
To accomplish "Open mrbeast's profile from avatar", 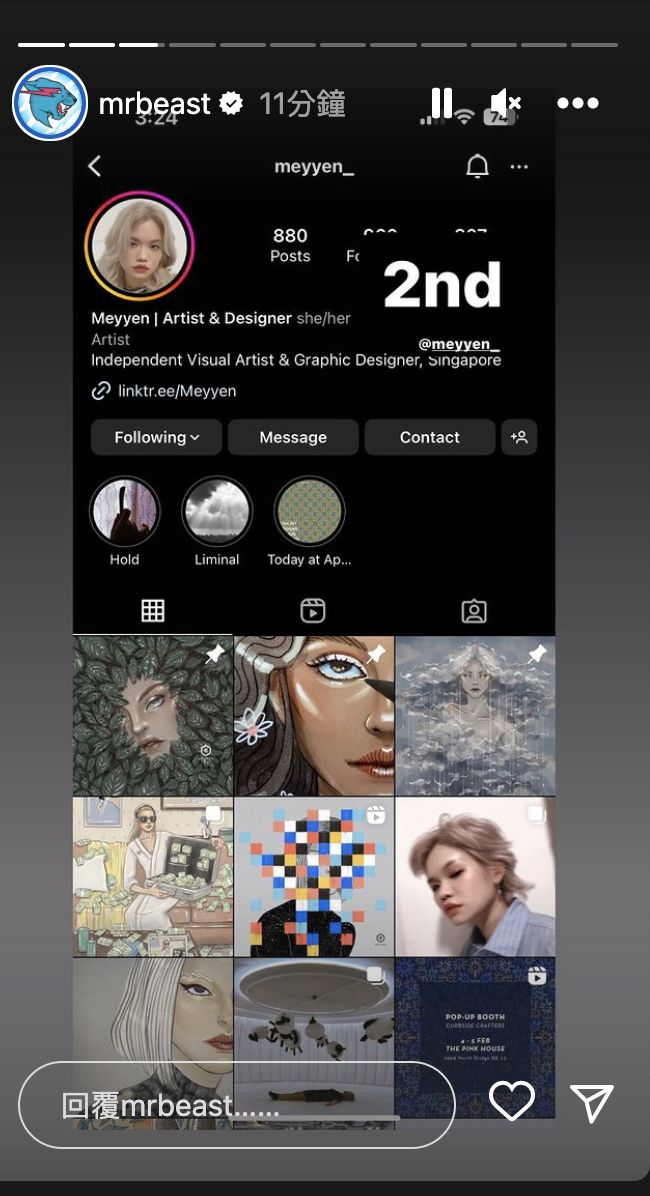I will point(49,103).
